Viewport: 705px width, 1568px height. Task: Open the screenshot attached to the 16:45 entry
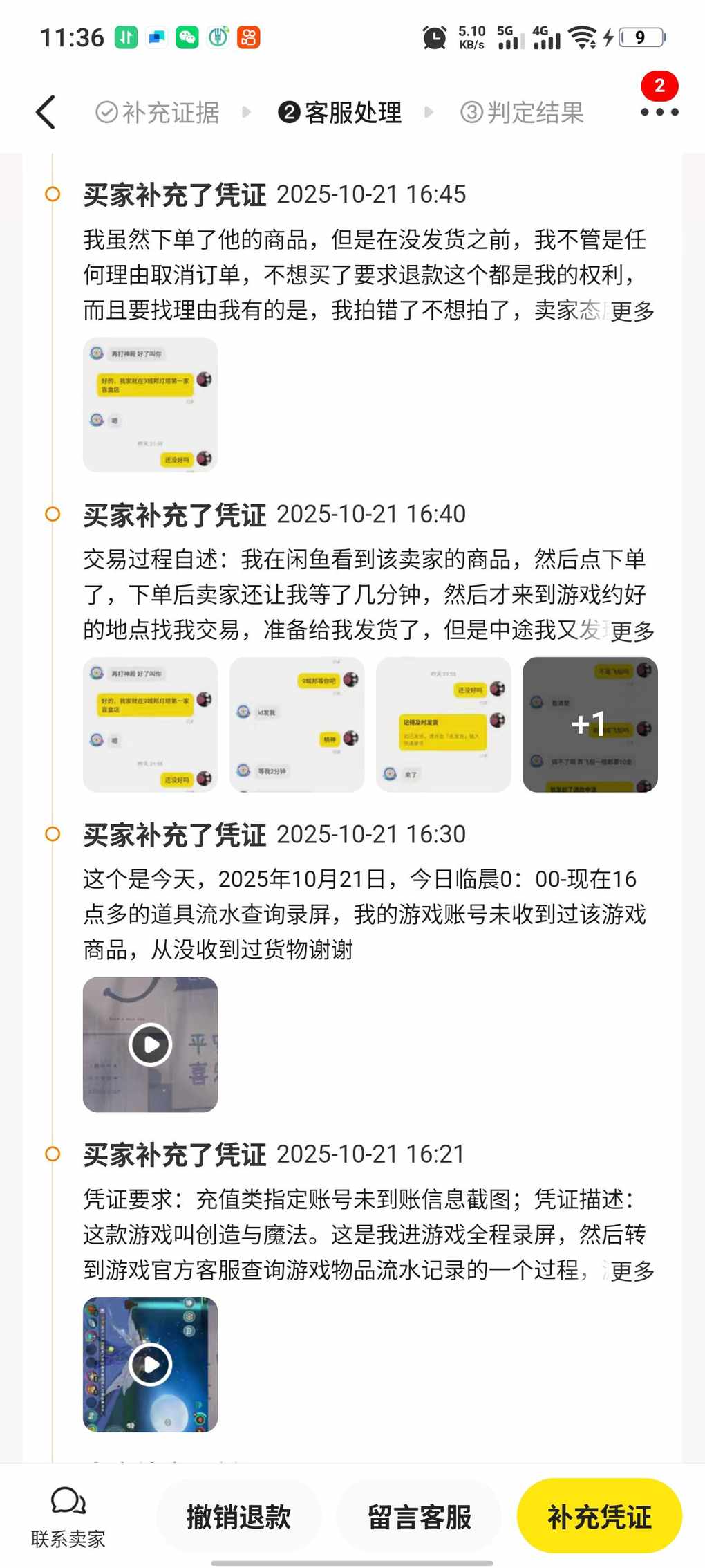[150, 405]
